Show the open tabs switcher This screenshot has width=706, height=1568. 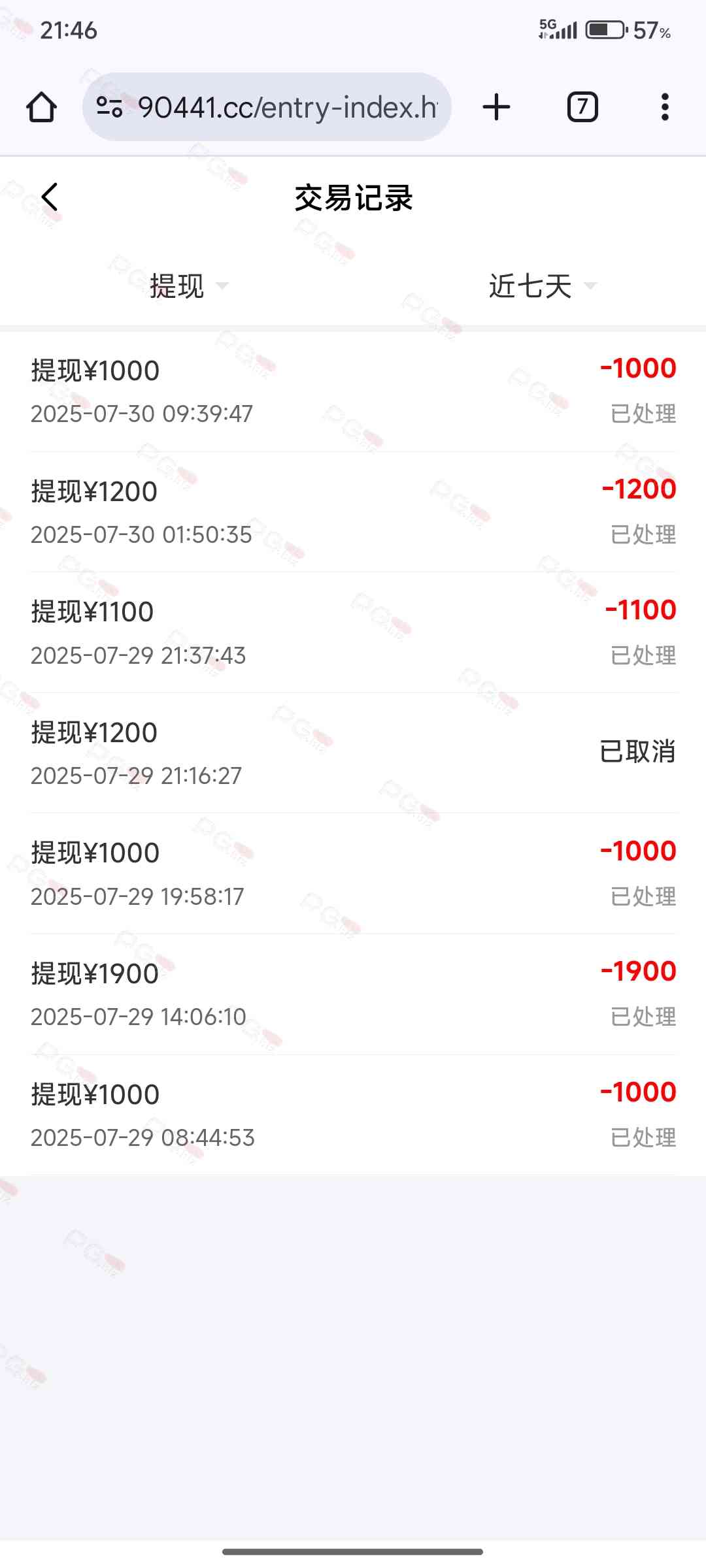[x=582, y=107]
